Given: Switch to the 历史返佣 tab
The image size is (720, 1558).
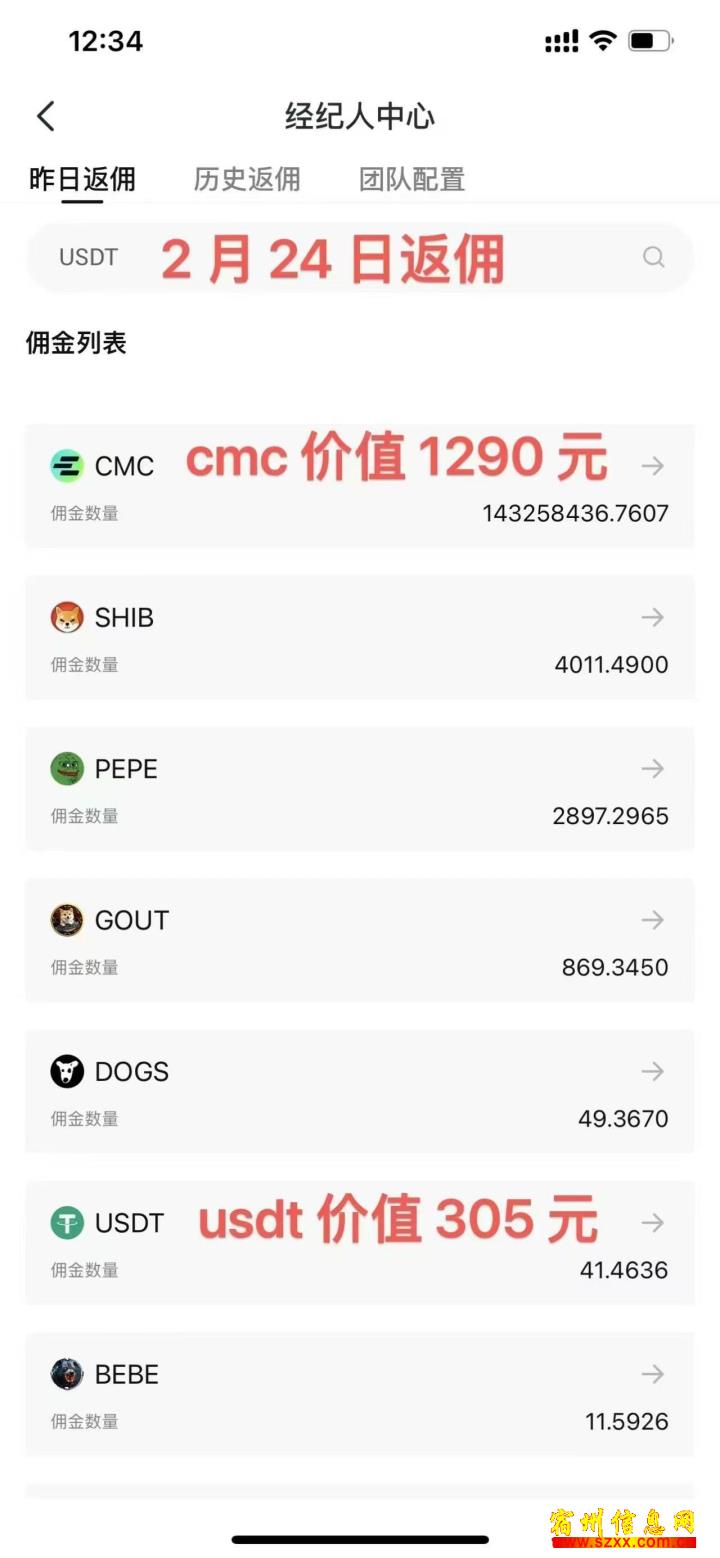Looking at the screenshot, I should (247, 180).
